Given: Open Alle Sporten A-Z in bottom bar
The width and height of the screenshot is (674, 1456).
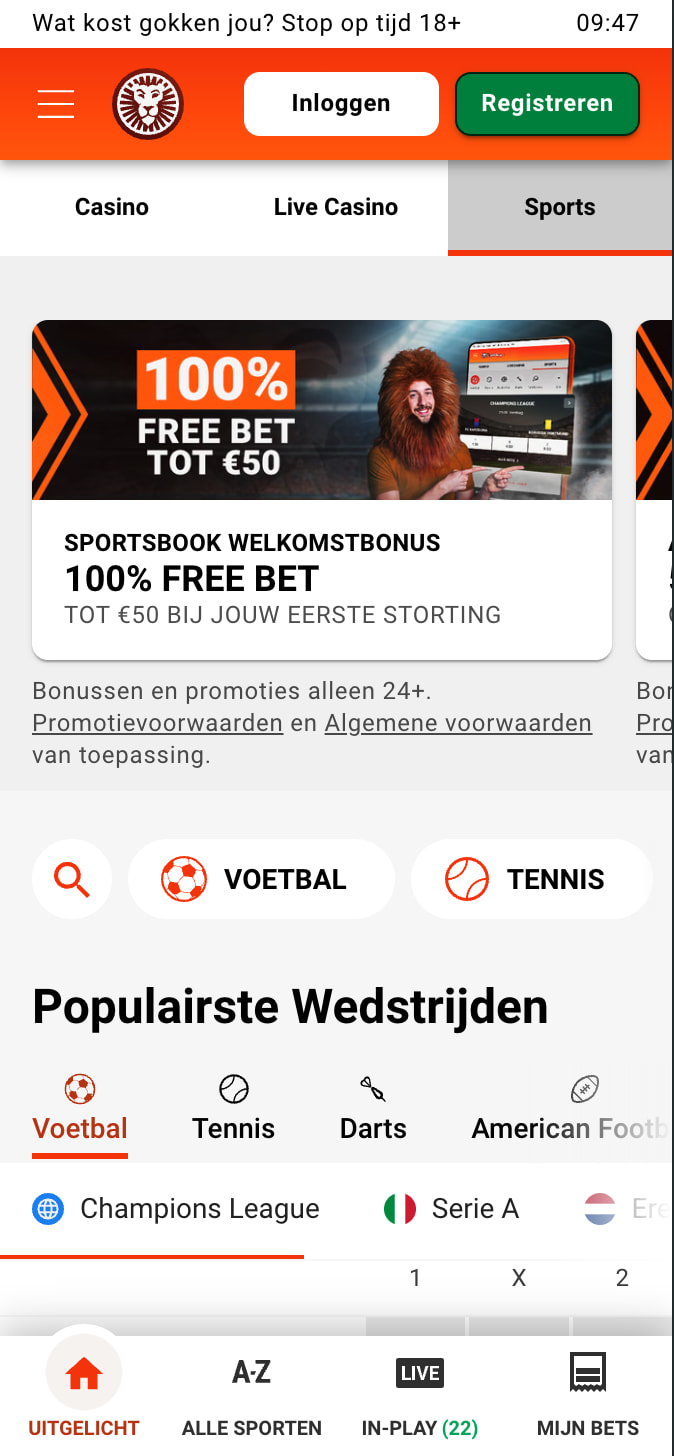Looking at the screenshot, I should click(252, 1396).
